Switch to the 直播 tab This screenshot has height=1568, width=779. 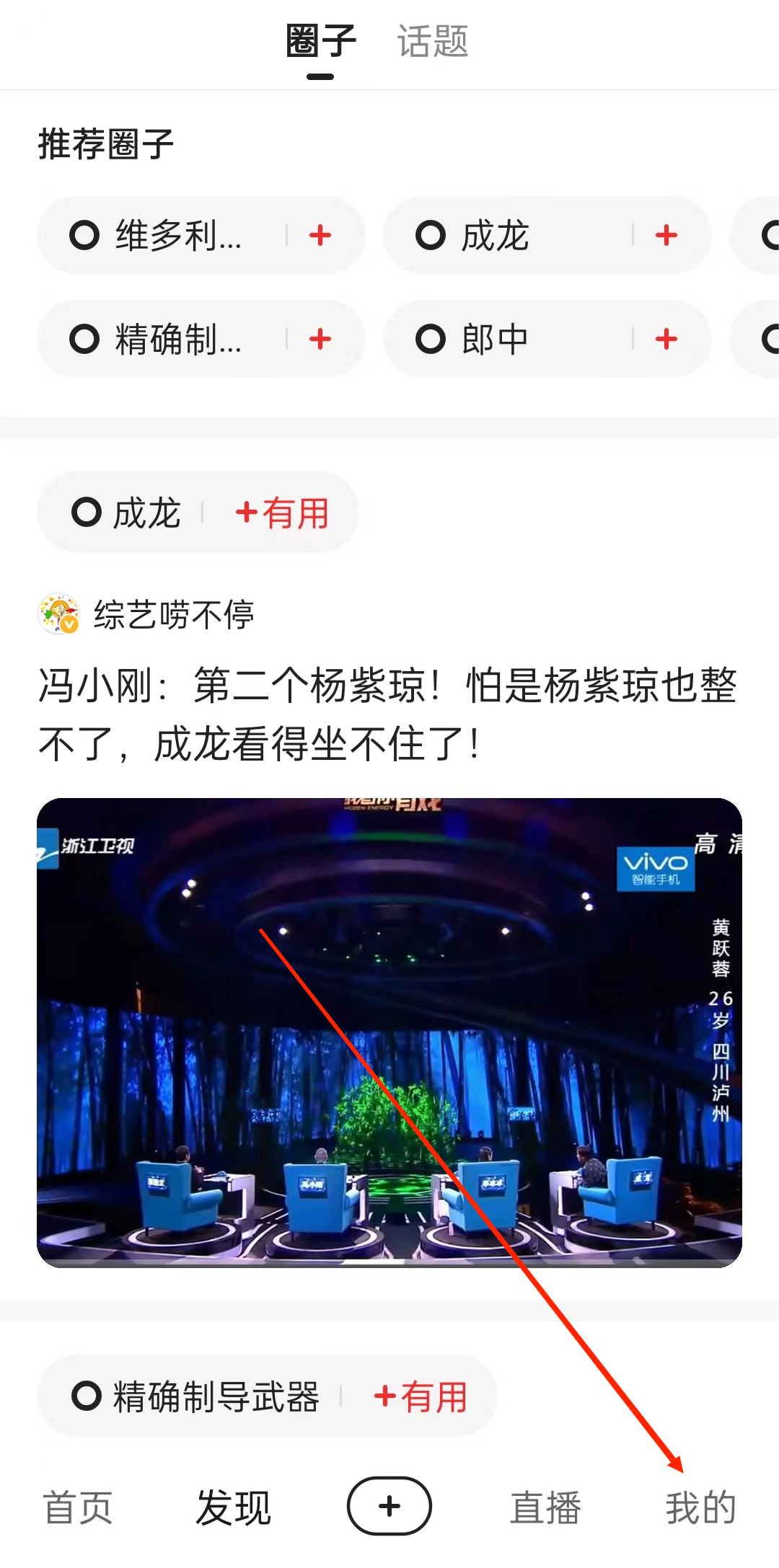(545, 1507)
